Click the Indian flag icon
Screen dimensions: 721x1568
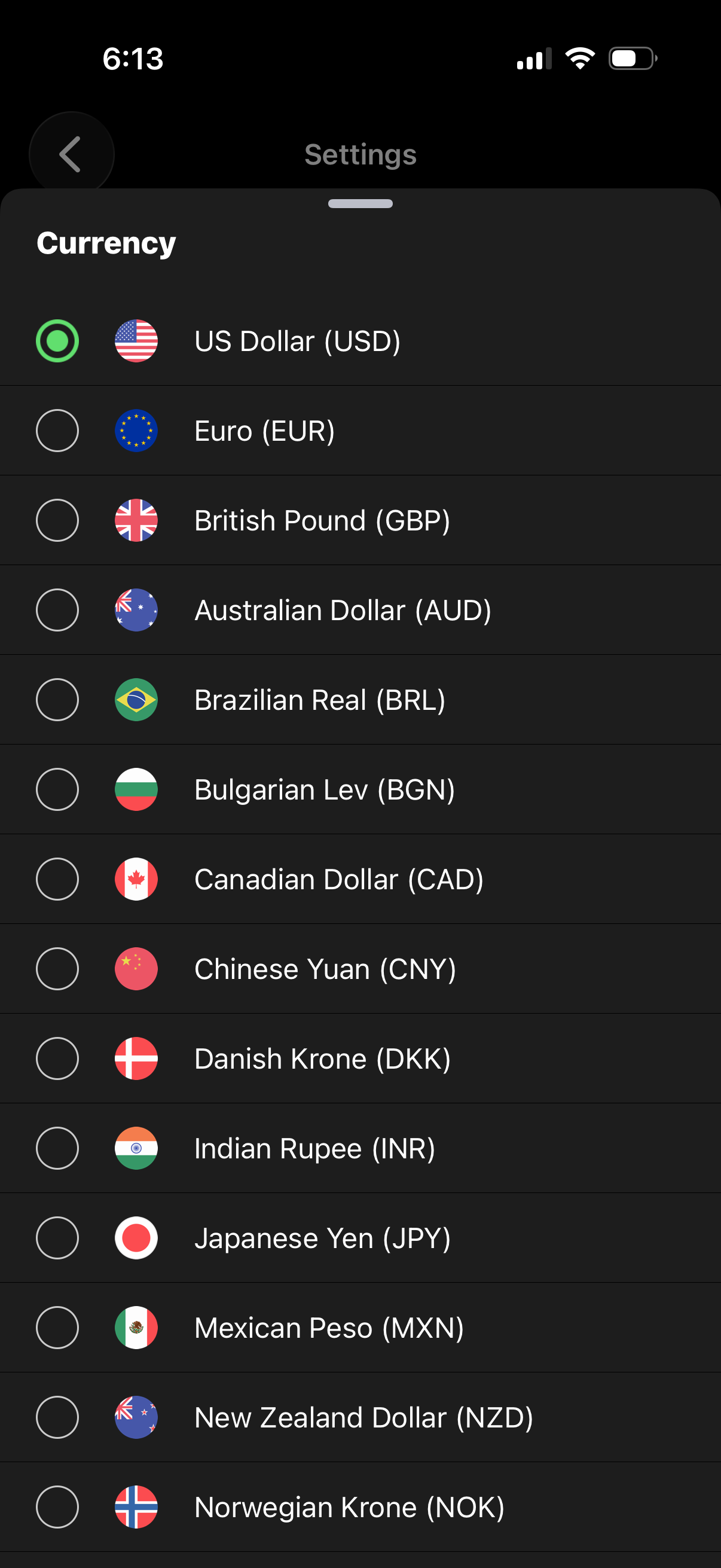coord(136,1148)
